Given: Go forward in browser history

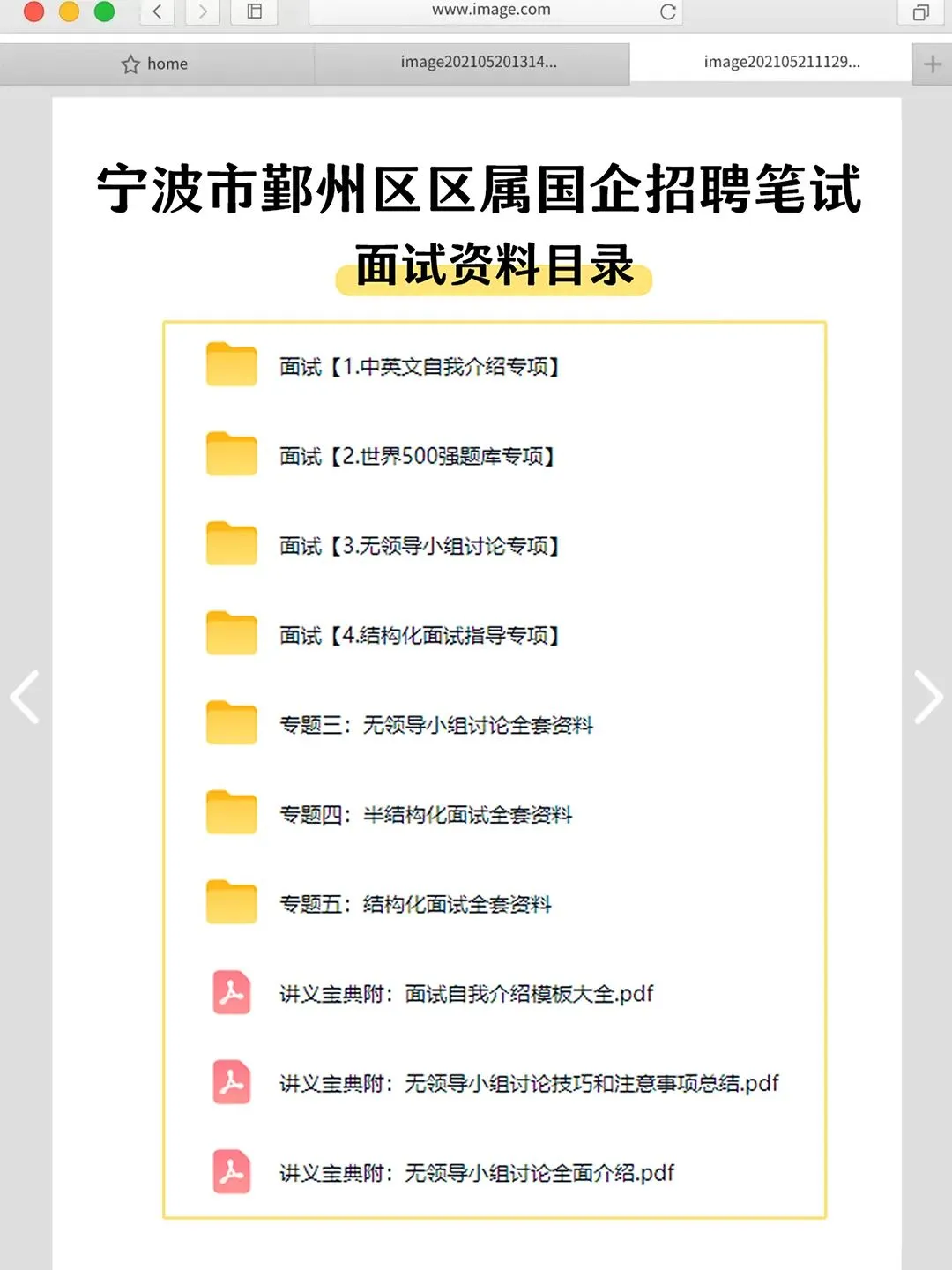Looking at the screenshot, I should point(203,11).
